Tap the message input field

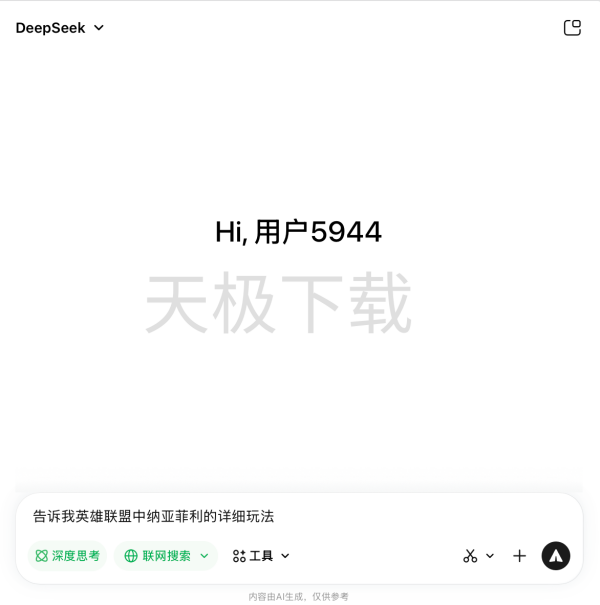(x=298, y=516)
